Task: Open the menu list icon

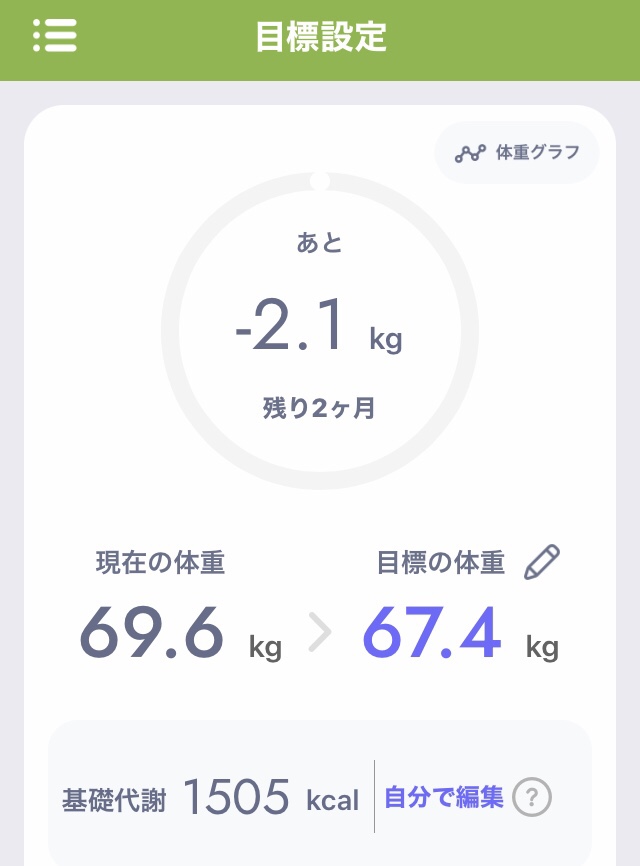Action: tap(55, 36)
